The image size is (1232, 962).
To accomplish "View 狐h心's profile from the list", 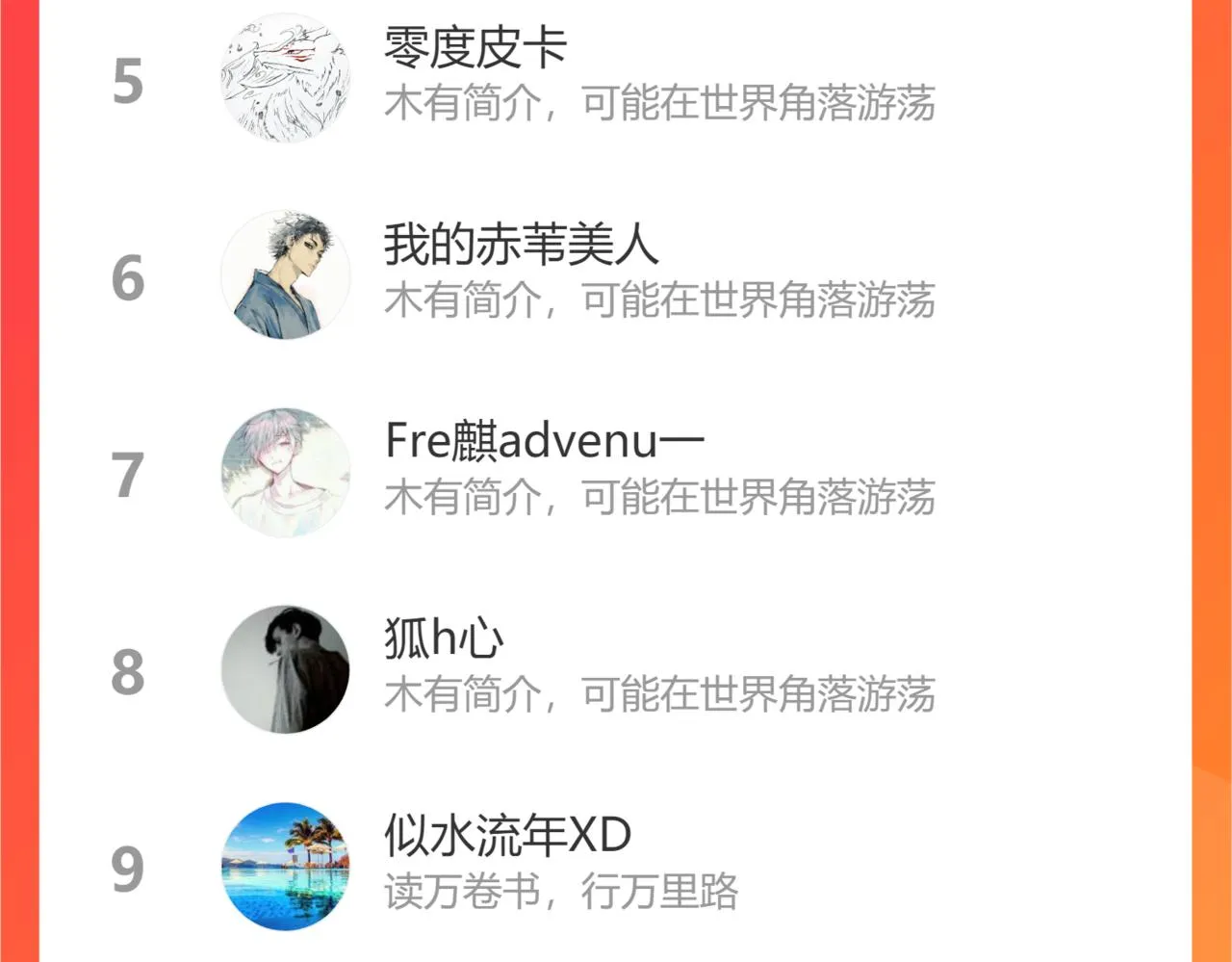I will (616, 668).
